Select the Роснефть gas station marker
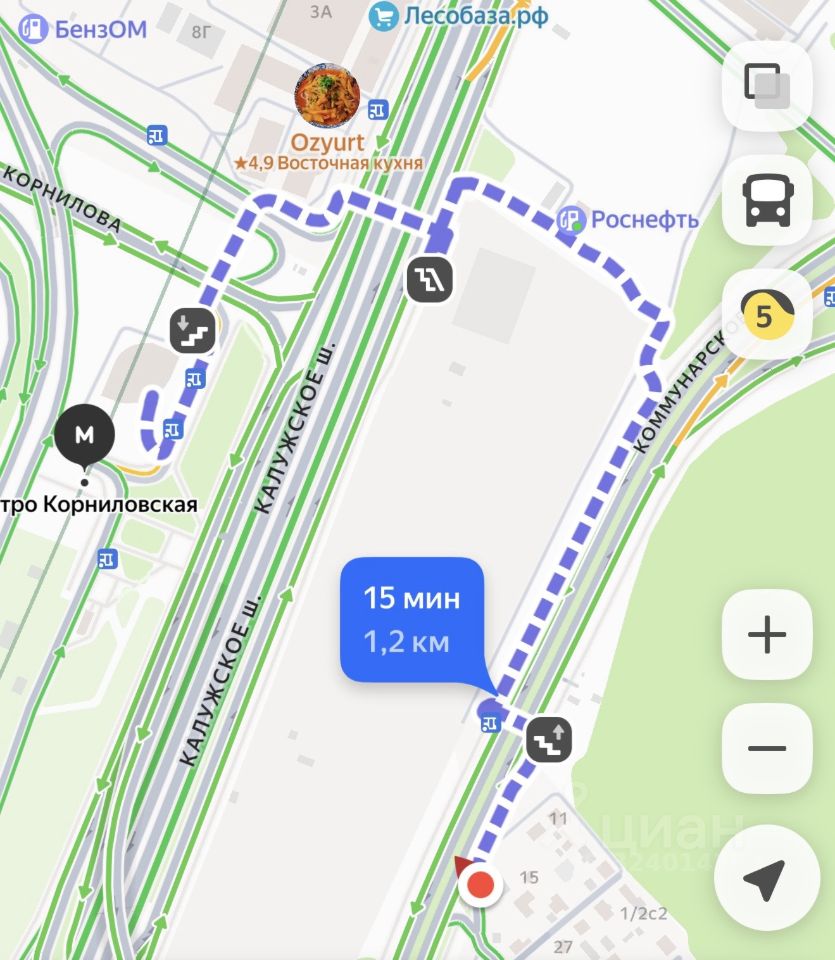835x960 pixels. (571, 219)
